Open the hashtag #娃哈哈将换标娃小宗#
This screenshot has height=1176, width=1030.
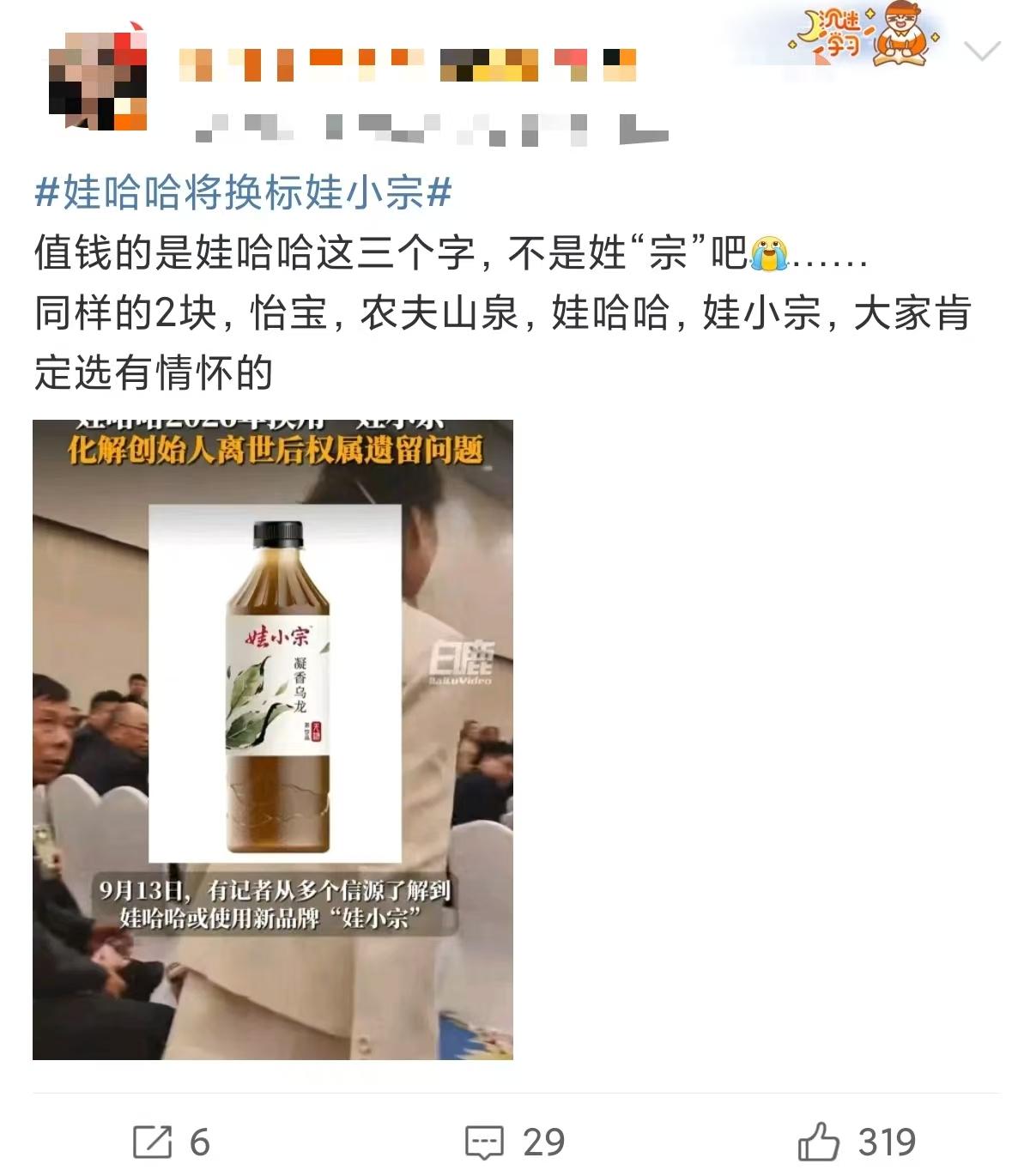(x=243, y=191)
